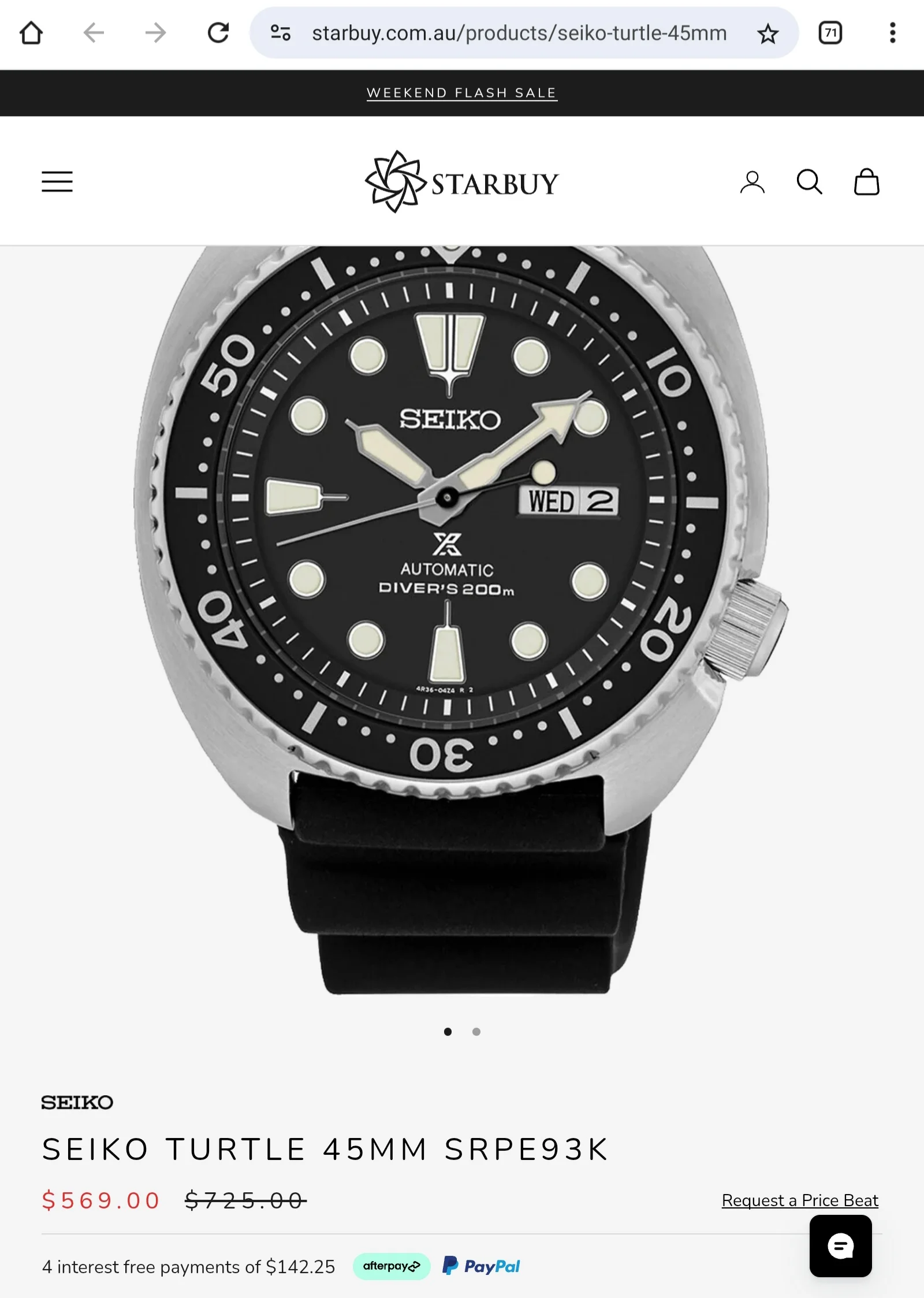Navigate back to the previous page

pyautogui.click(x=94, y=33)
